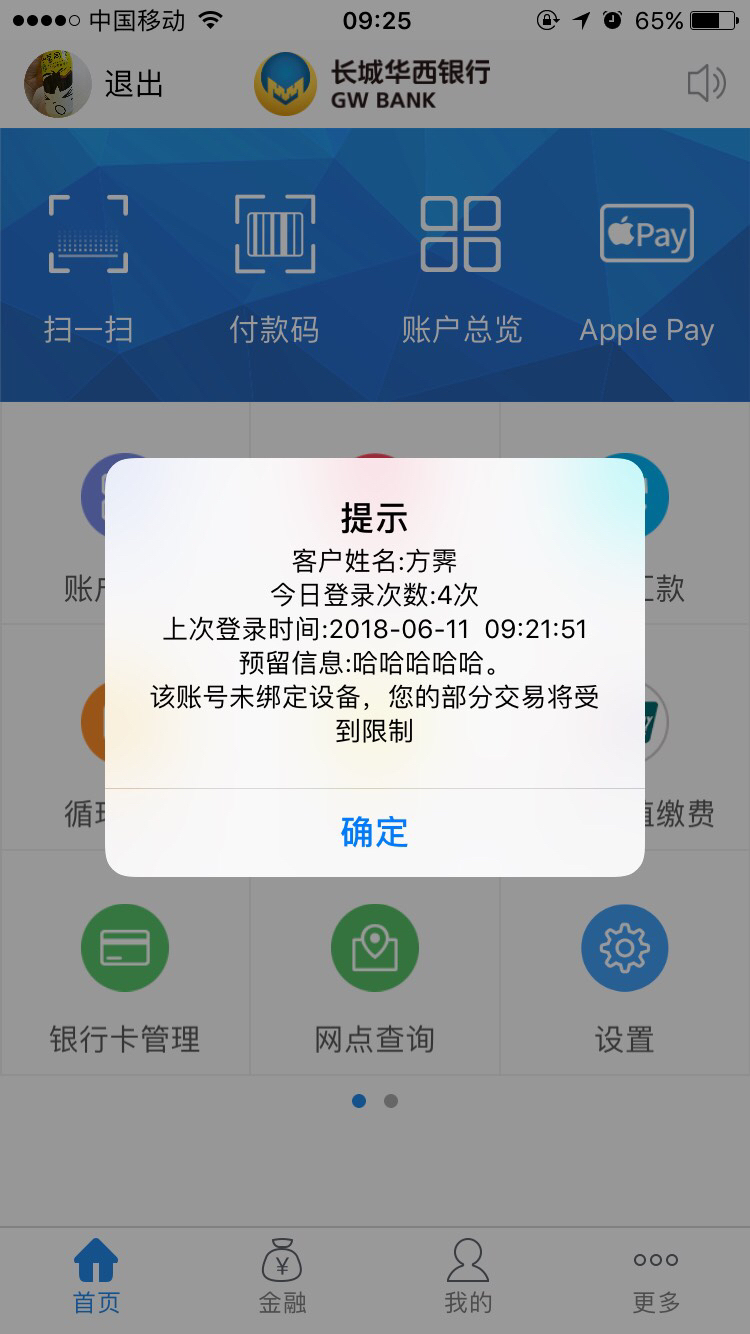
Task: Switch to the 金融 tab
Action: pos(282,1274)
